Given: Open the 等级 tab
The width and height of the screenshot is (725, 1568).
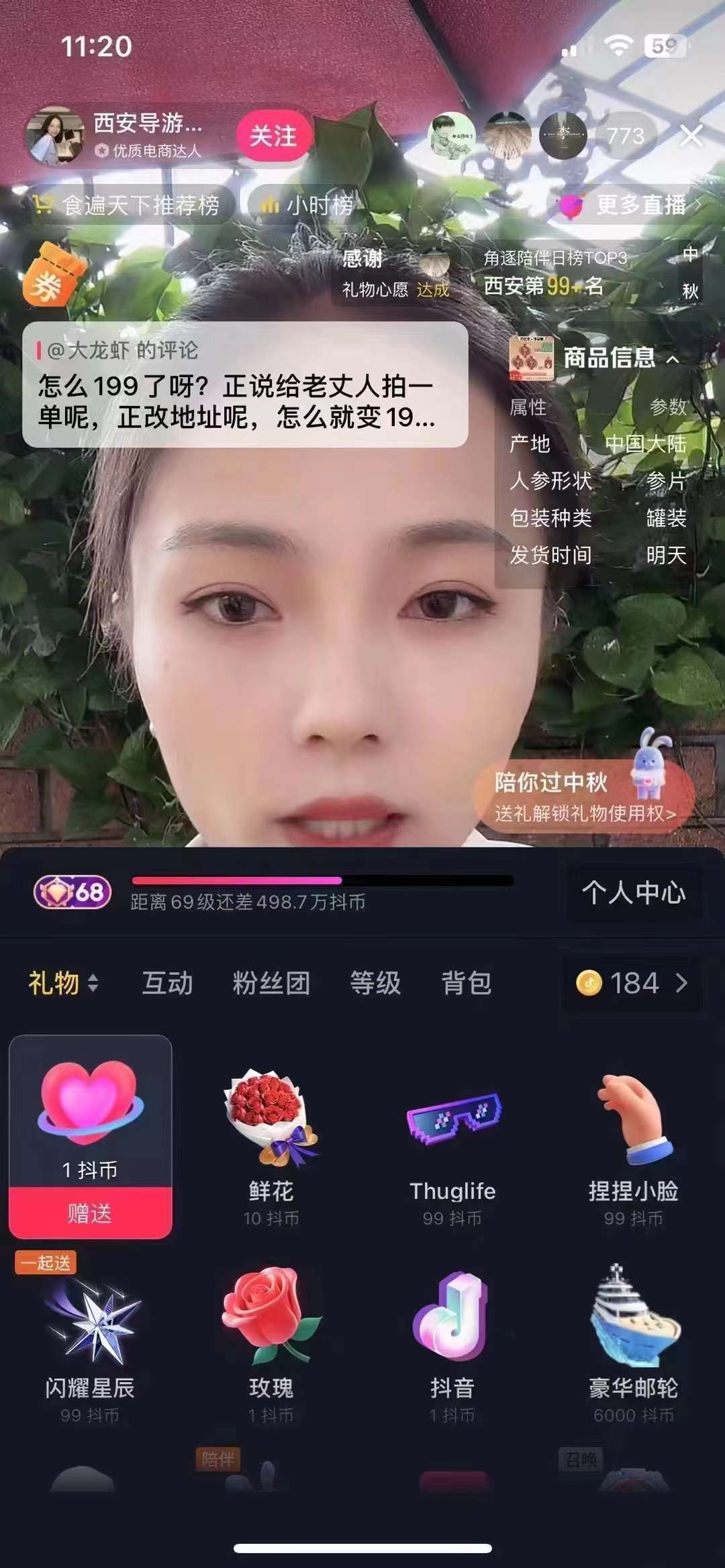Looking at the screenshot, I should (375, 983).
